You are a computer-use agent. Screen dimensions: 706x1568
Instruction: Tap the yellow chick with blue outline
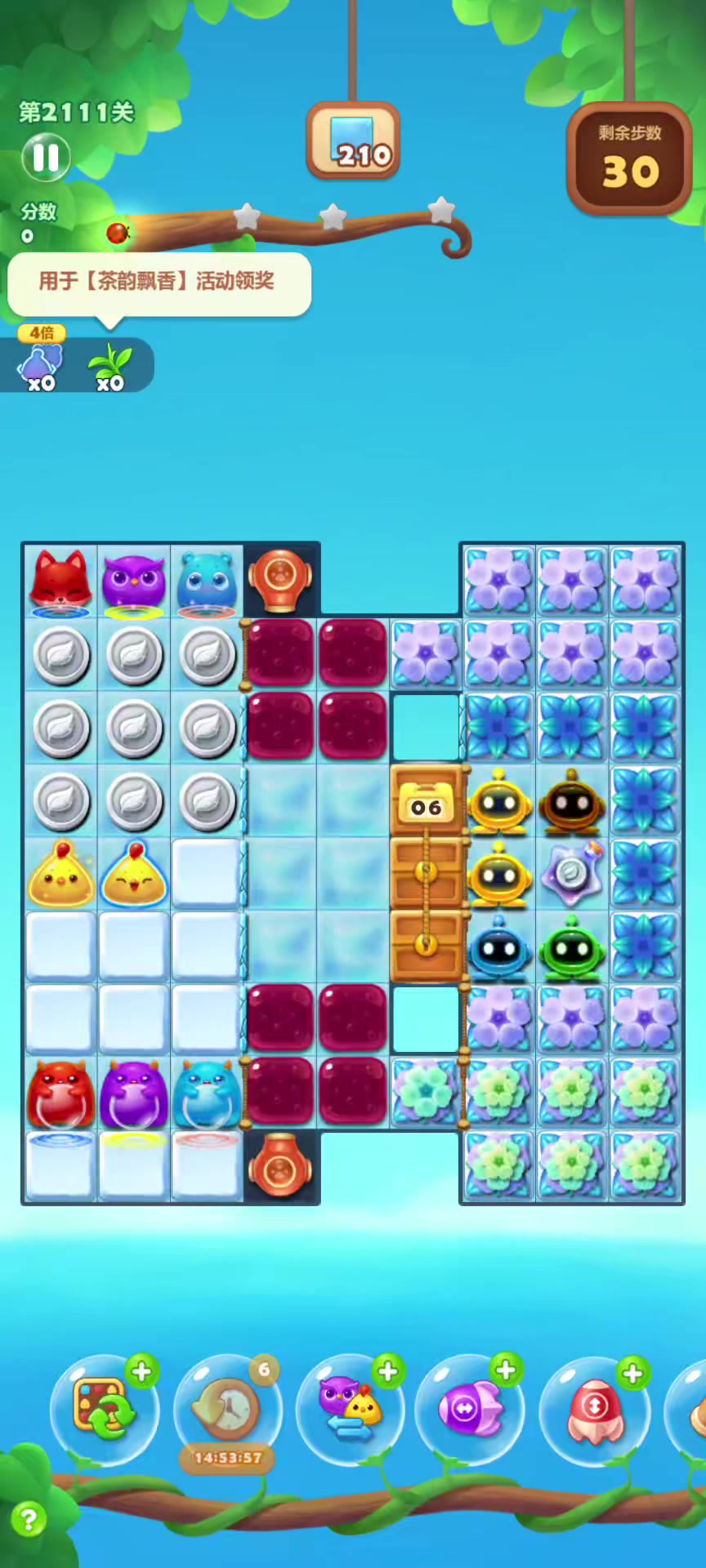tap(134, 875)
